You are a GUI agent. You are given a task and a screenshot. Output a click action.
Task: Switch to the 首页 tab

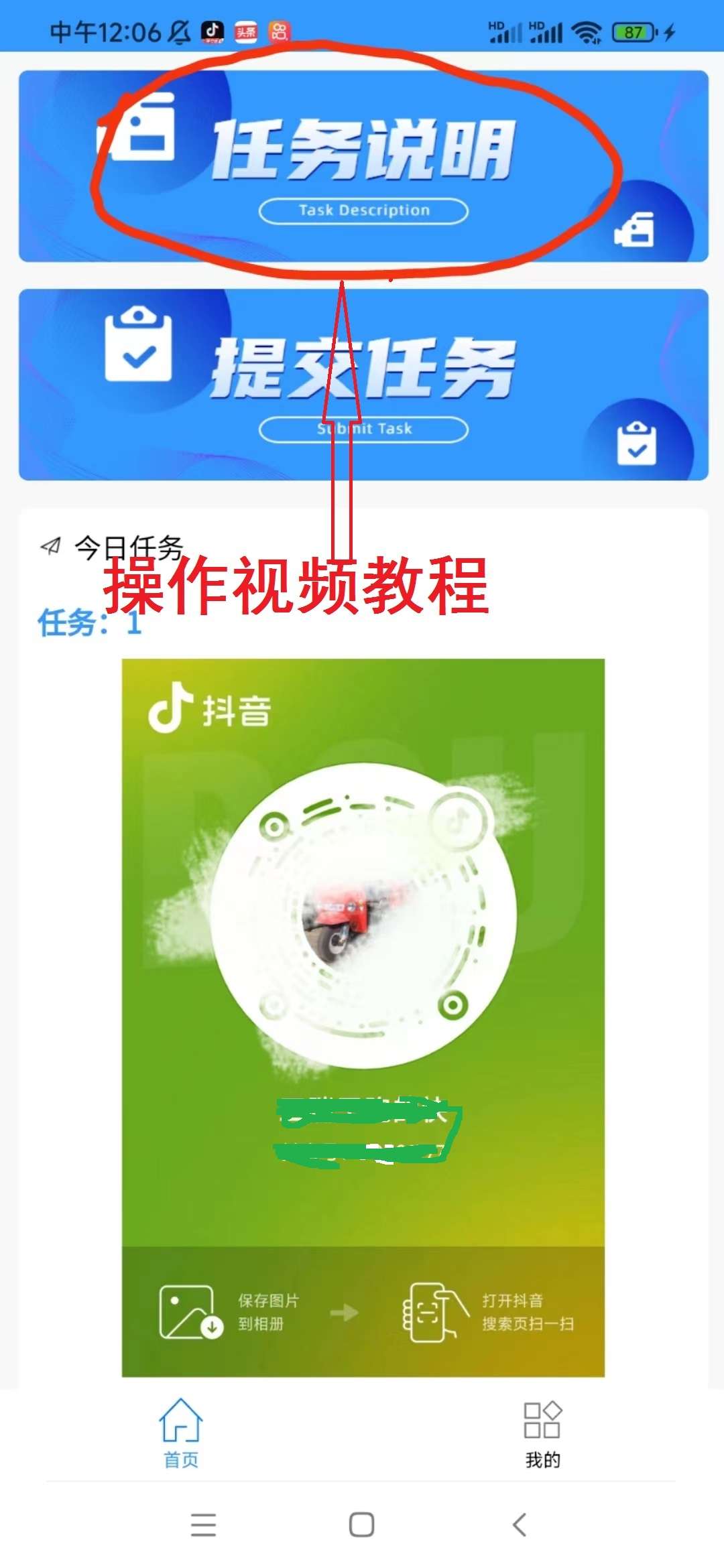point(181,1433)
